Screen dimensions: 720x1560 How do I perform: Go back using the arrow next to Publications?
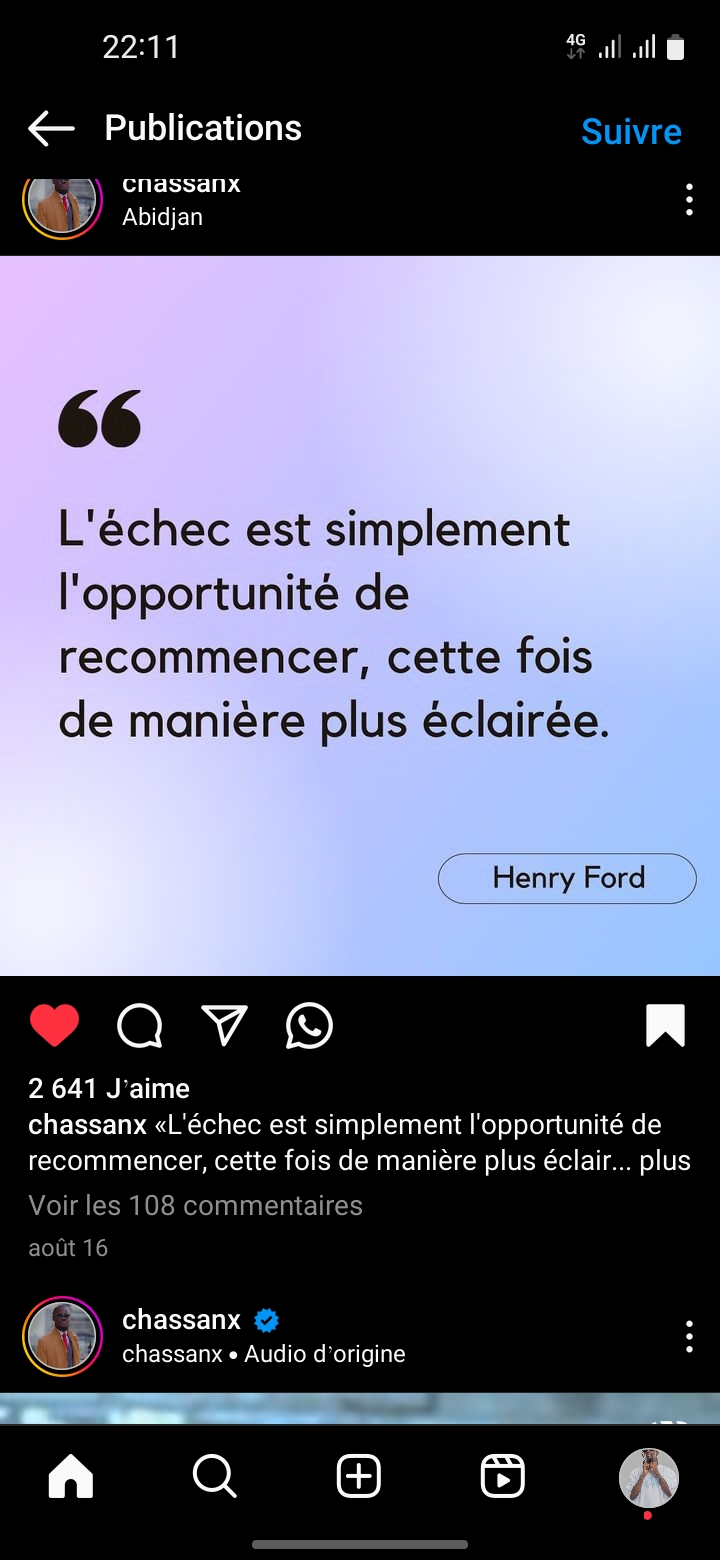coord(51,129)
